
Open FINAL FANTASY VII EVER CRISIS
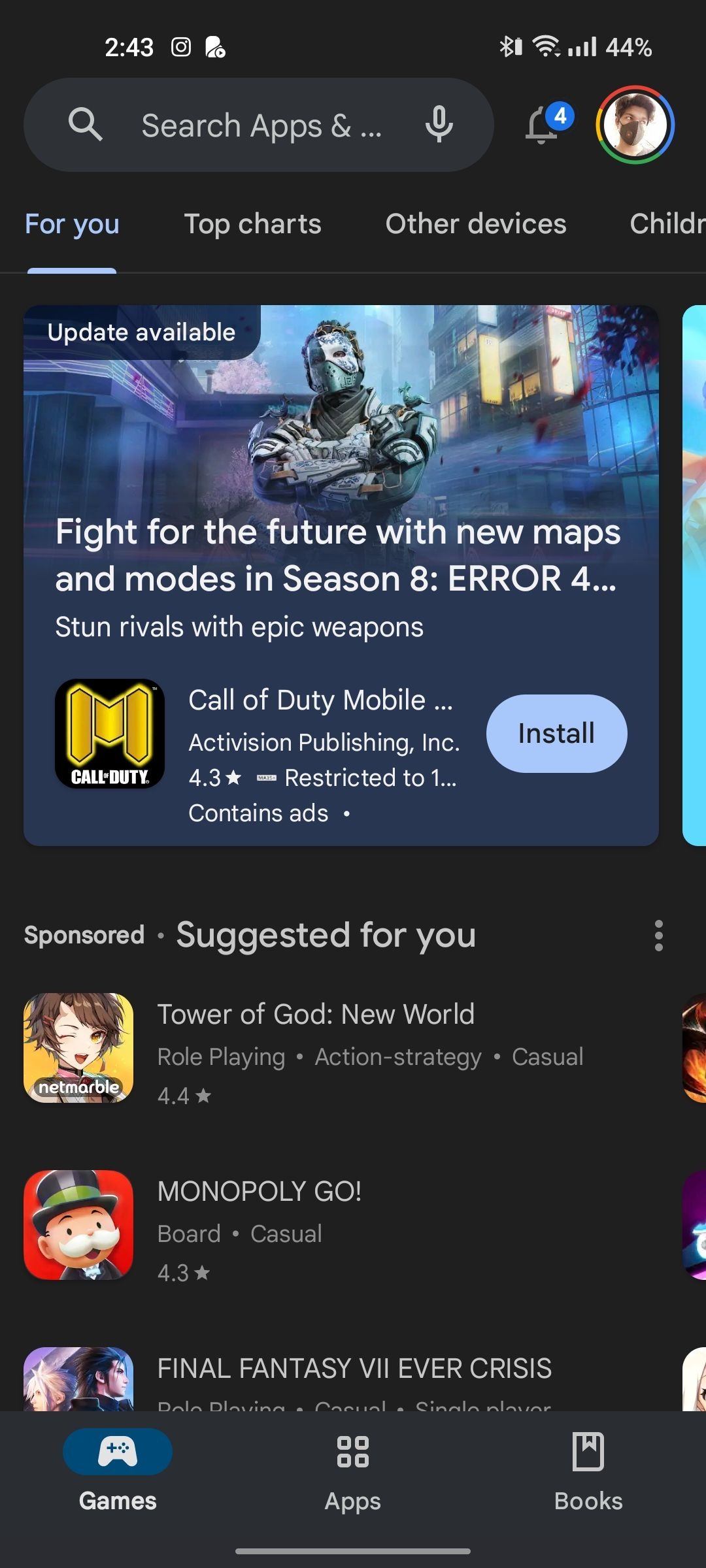click(x=340, y=1378)
